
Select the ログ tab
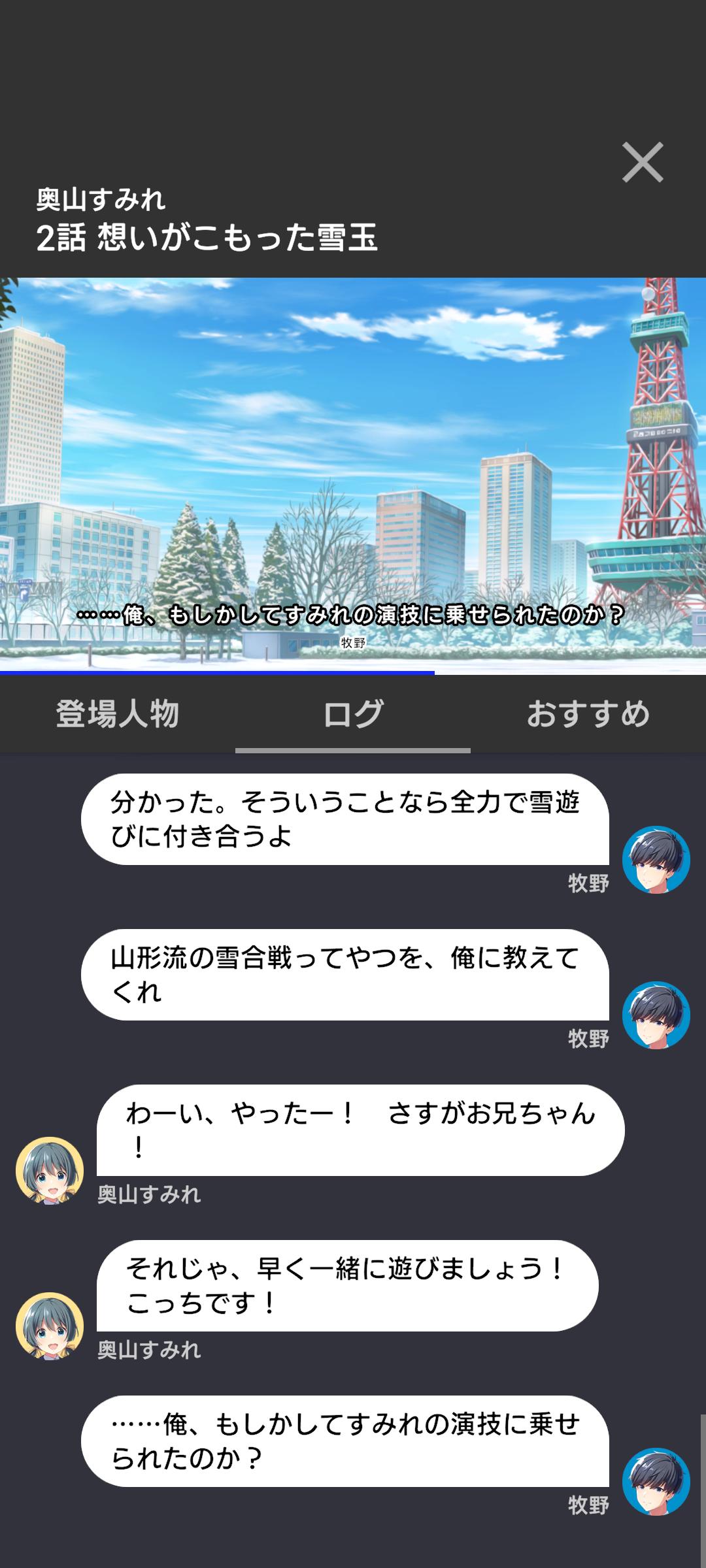pyautogui.click(x=353, y=713)
